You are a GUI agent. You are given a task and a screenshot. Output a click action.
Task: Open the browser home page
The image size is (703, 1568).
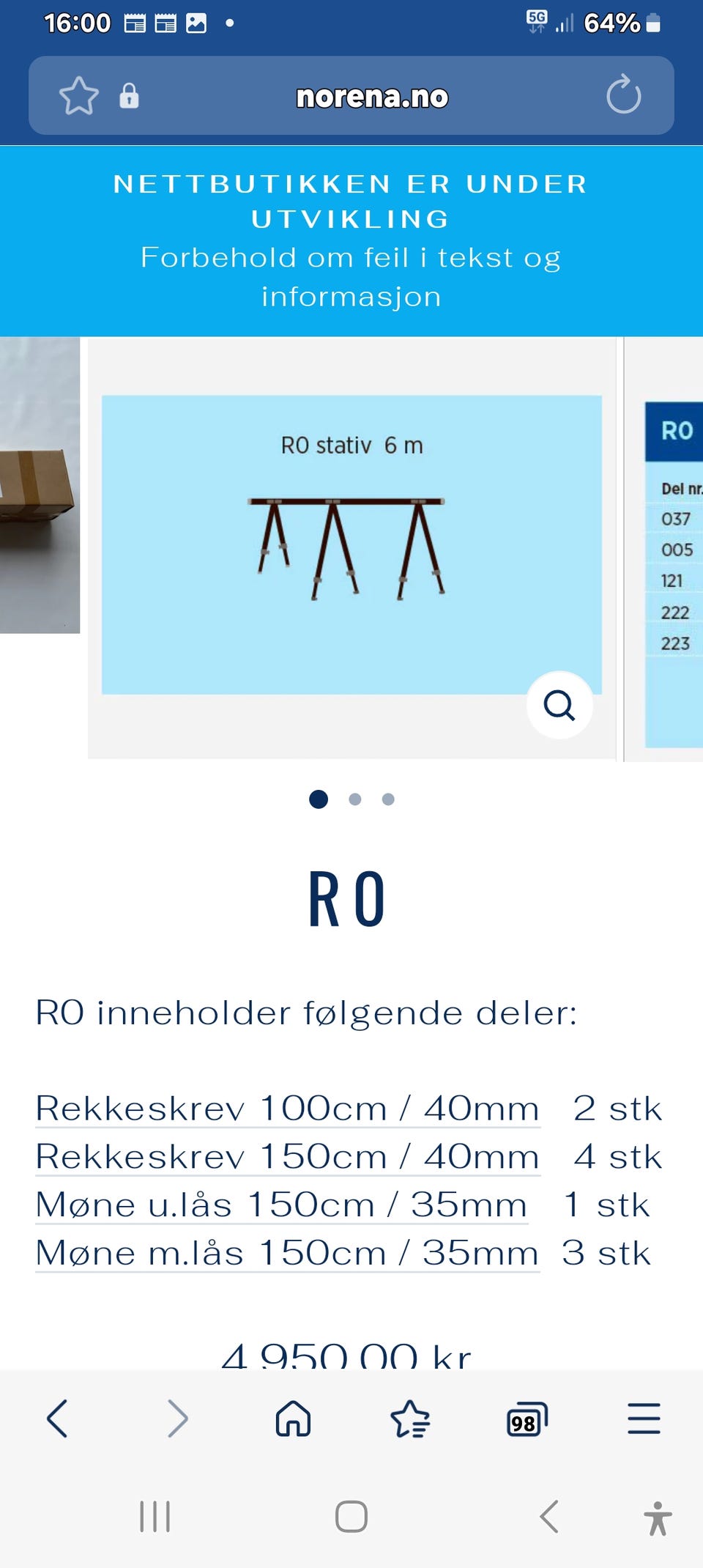pyautogui.click(x=293, y=1419)
